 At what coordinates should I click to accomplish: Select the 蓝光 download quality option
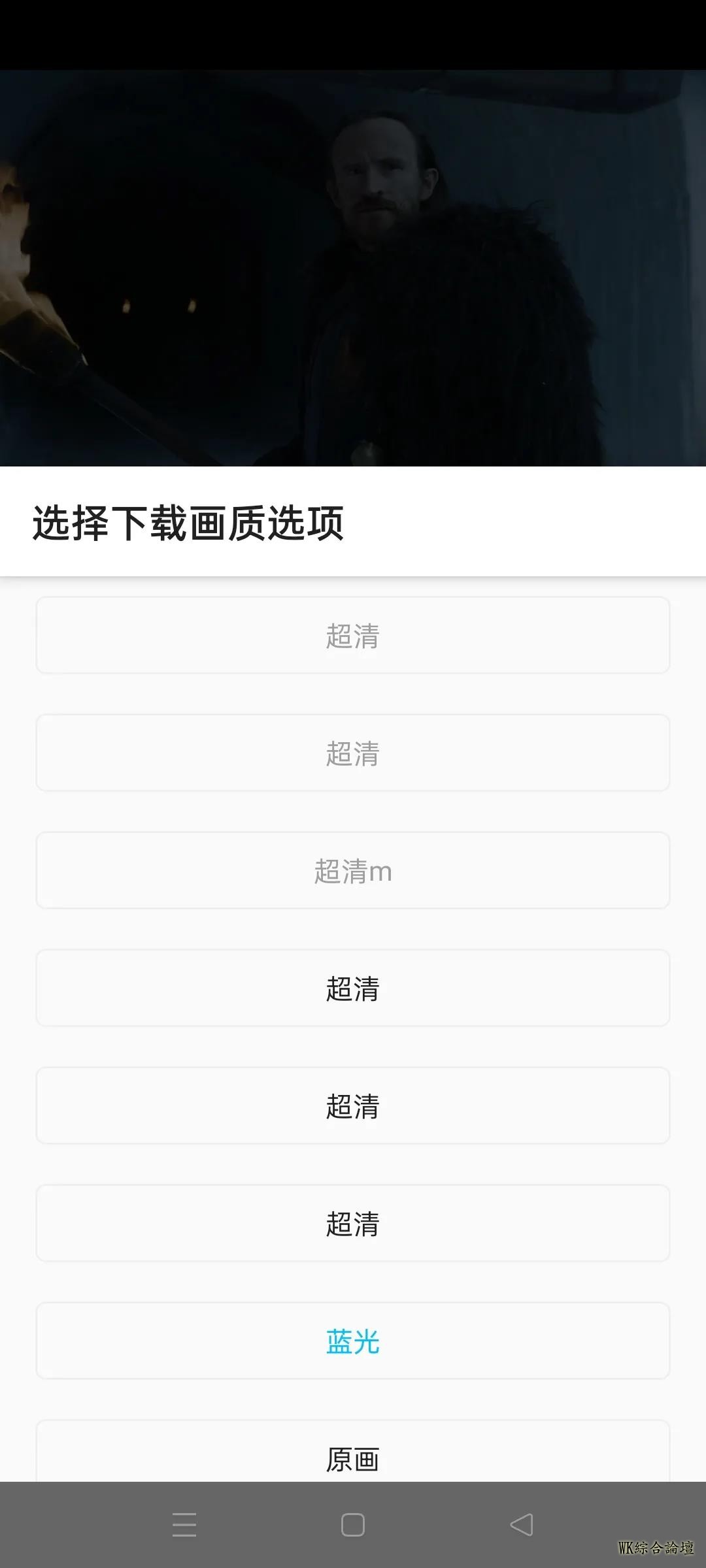pyautogui.click(x=353, y=1341)
